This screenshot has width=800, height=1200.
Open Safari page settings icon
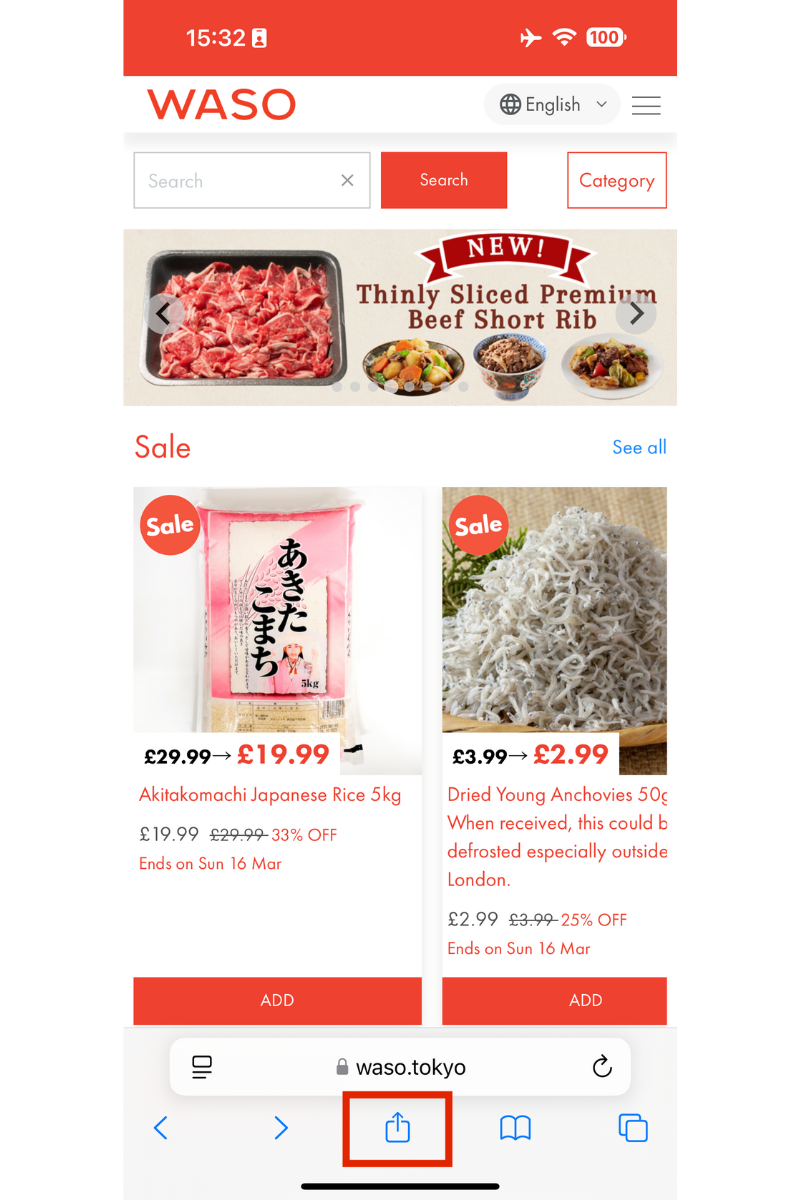(202, 1067)
